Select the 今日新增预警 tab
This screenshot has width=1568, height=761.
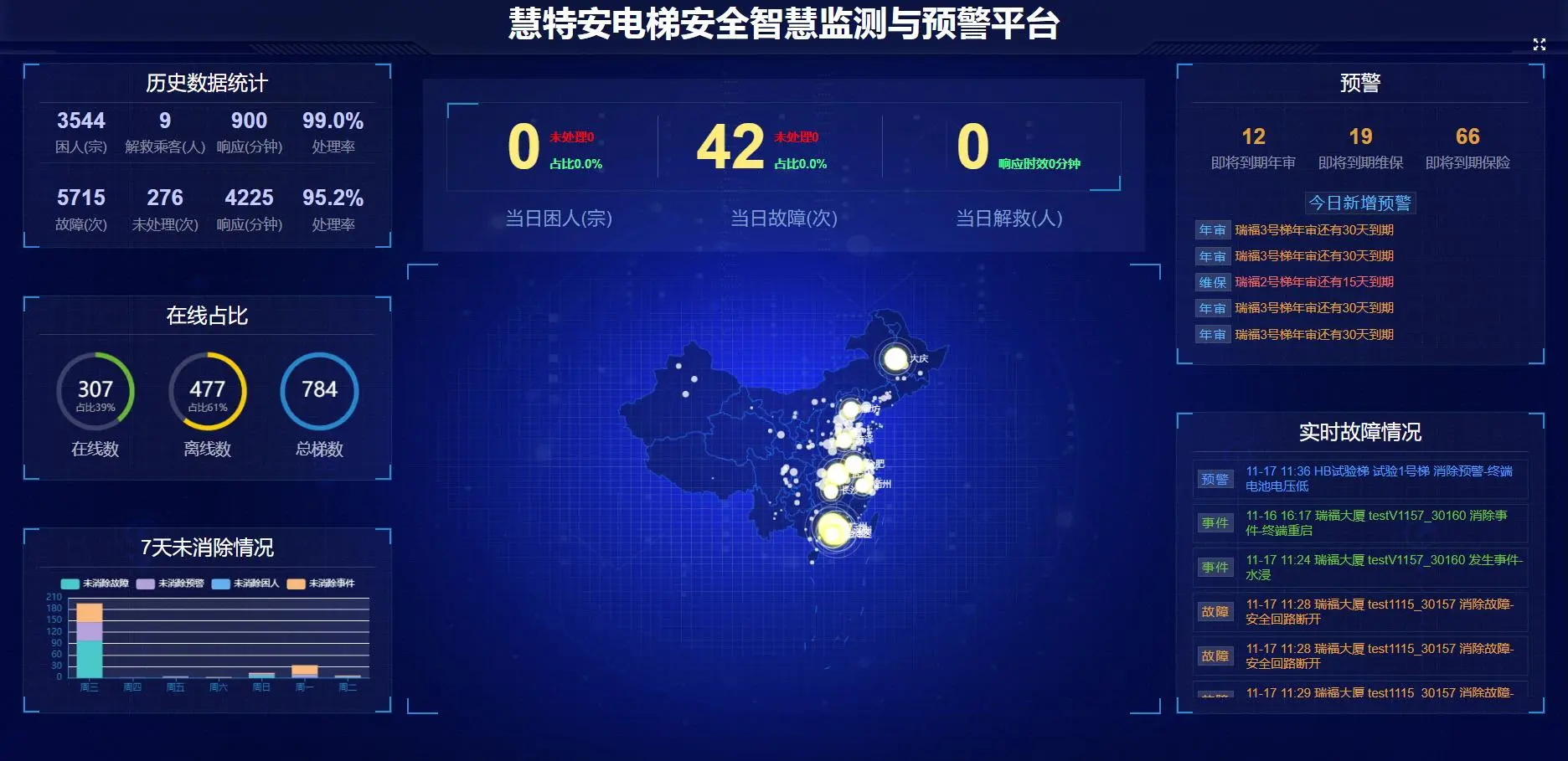click(1359, 203)
